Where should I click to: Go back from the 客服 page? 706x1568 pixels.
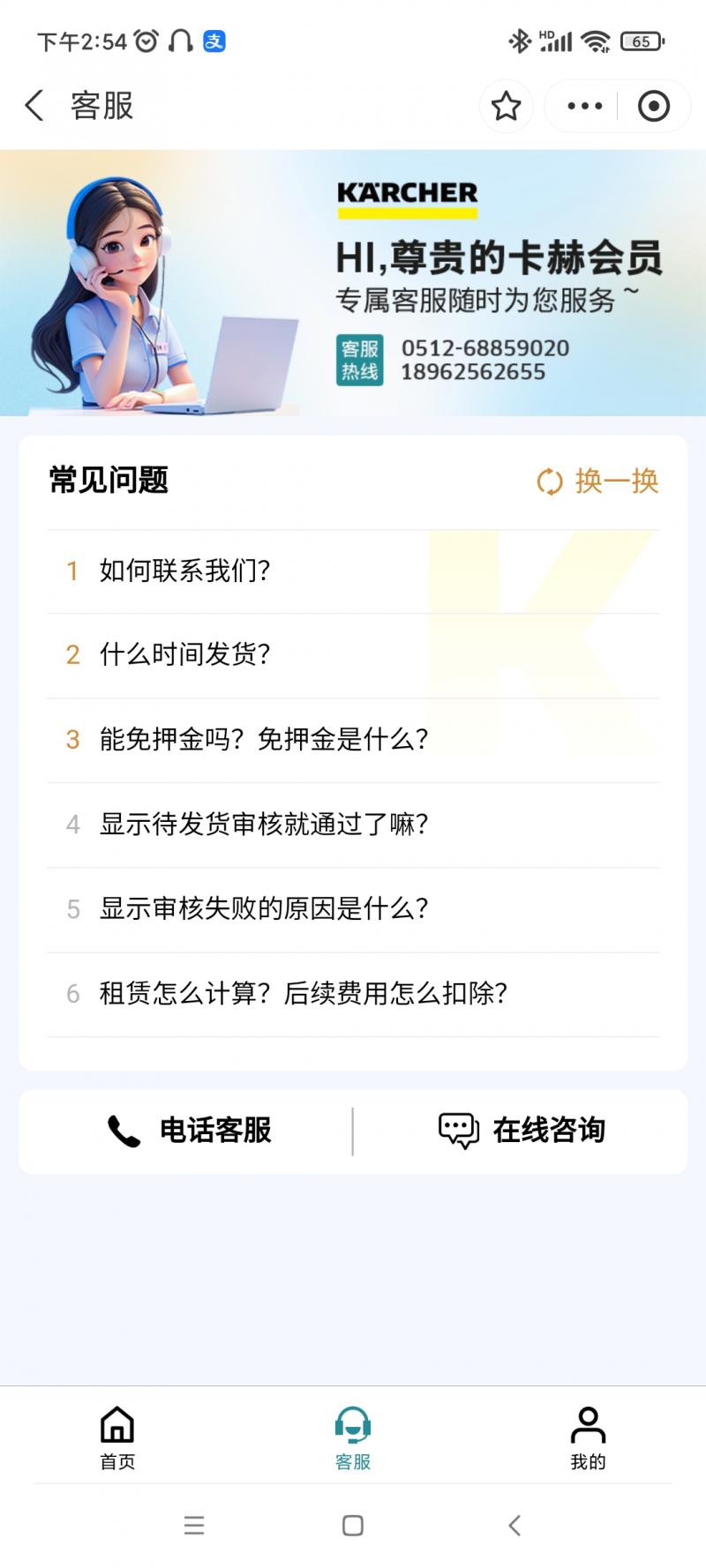tap(34, 106)
